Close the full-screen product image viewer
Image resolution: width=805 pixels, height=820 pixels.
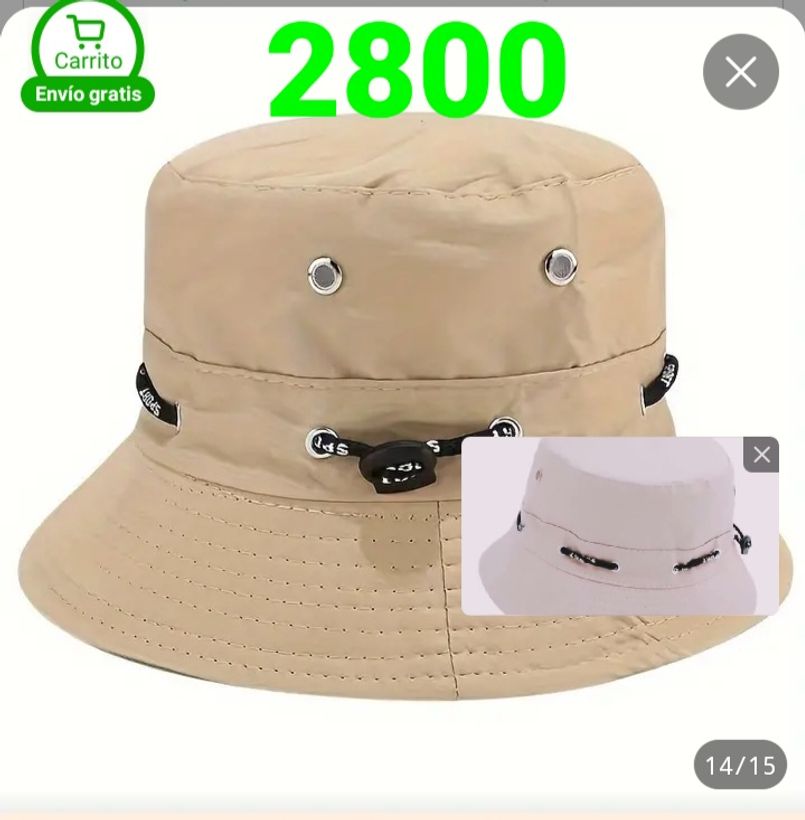(740, 72)
